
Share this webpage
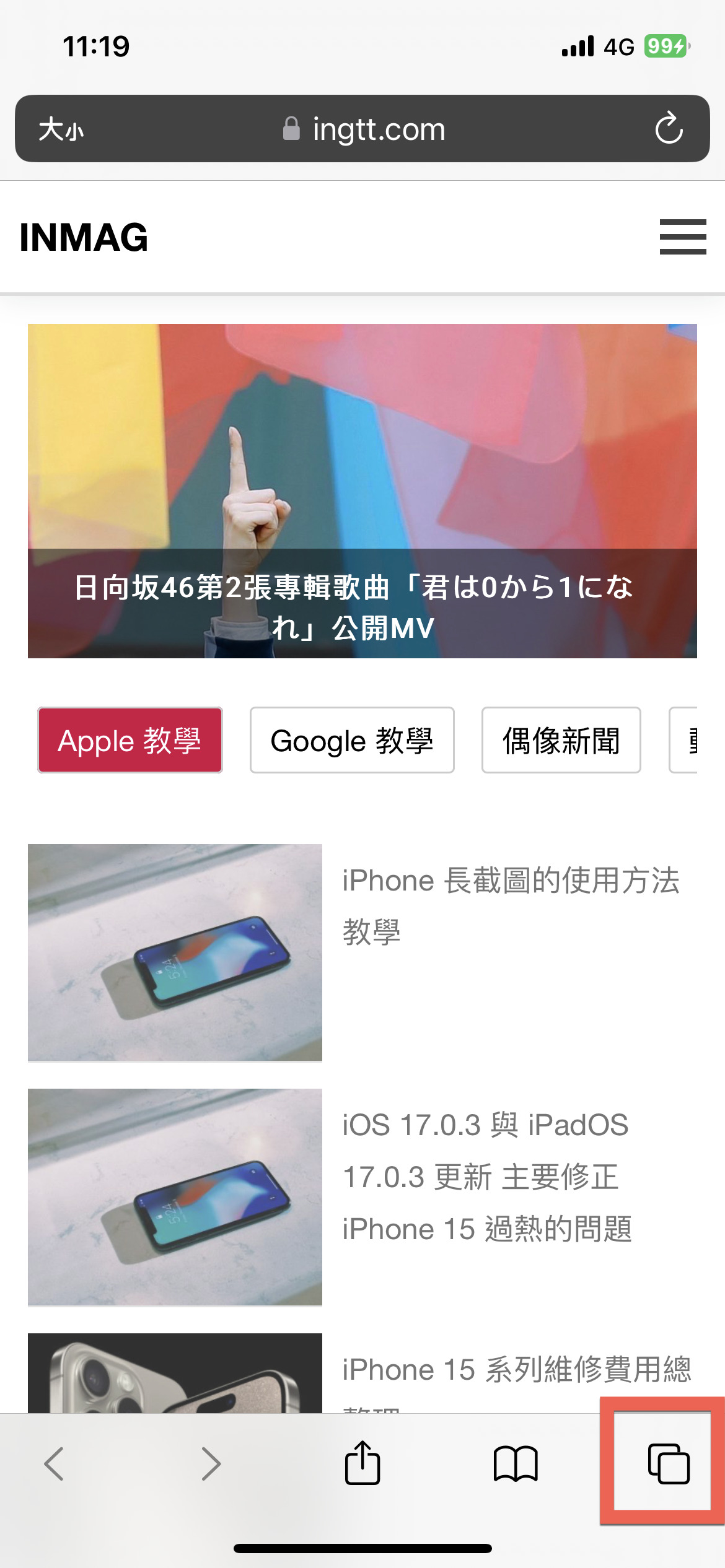point(362,1463)
